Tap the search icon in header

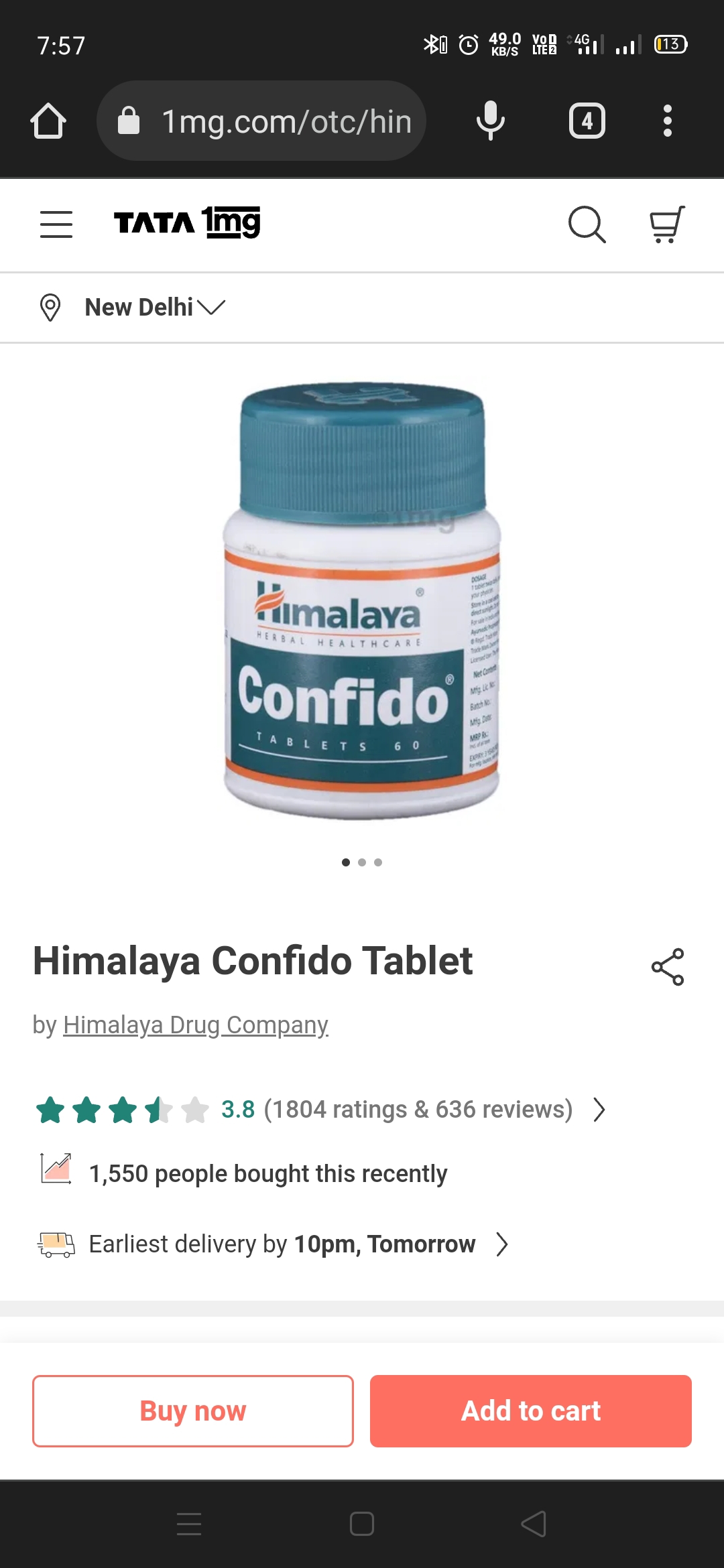[x=587, y=224]
